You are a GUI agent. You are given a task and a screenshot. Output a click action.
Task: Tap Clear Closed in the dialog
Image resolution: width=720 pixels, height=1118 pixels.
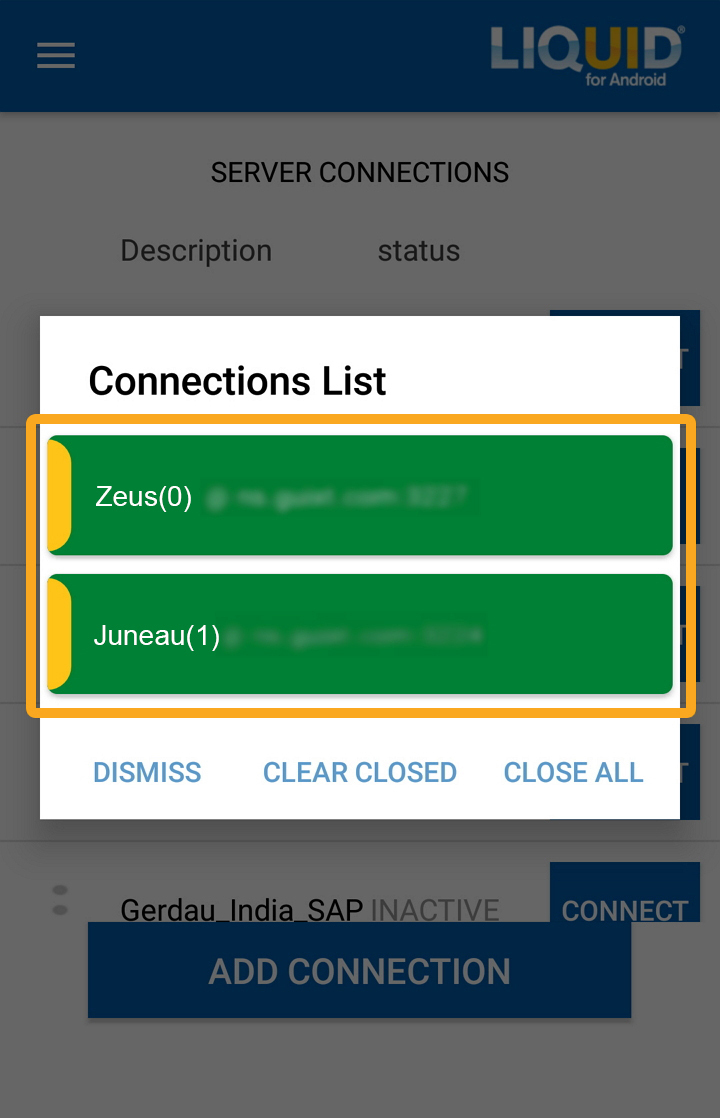[359, 772]
